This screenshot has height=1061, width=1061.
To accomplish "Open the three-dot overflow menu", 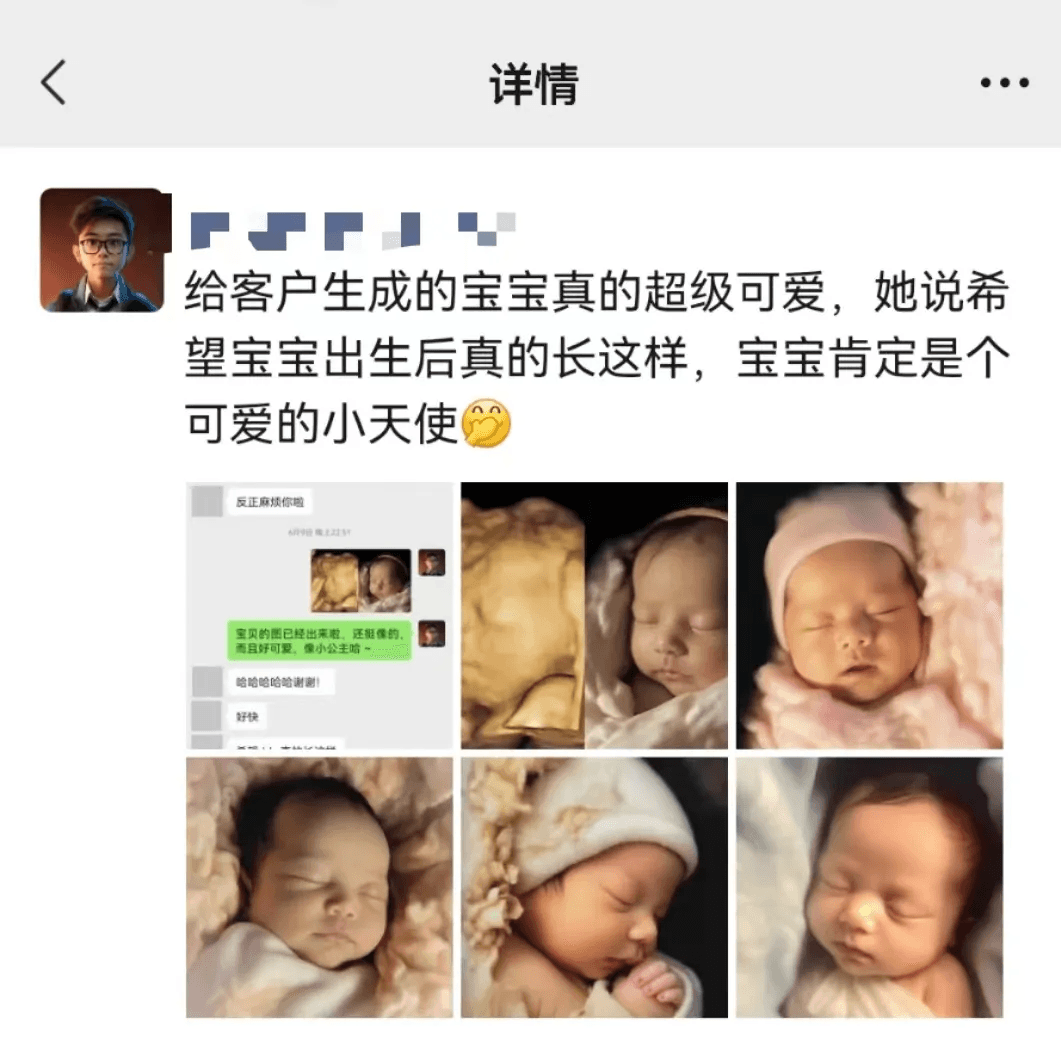I will (x=1004, y=83).
